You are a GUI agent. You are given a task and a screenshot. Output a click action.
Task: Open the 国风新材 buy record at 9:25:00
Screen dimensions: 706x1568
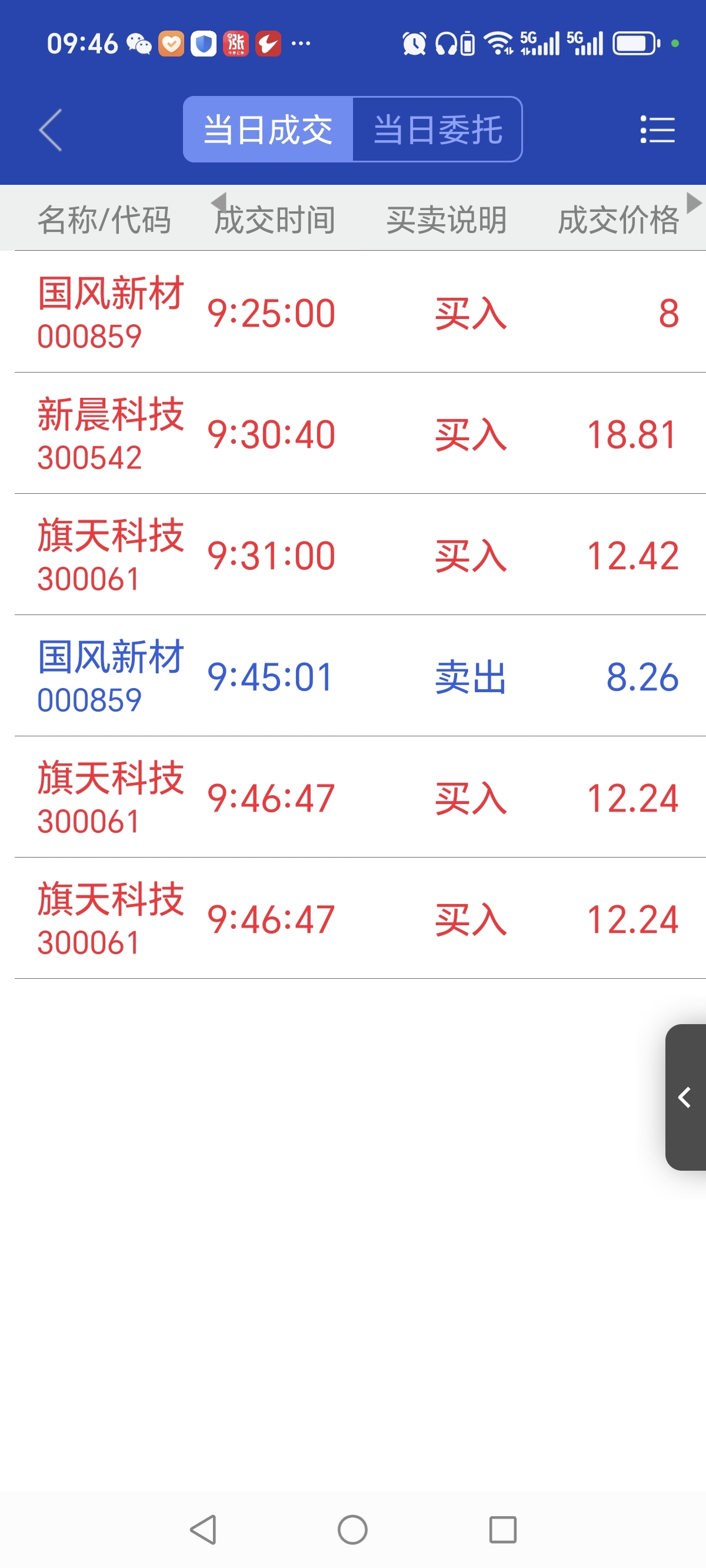[359, 313]
